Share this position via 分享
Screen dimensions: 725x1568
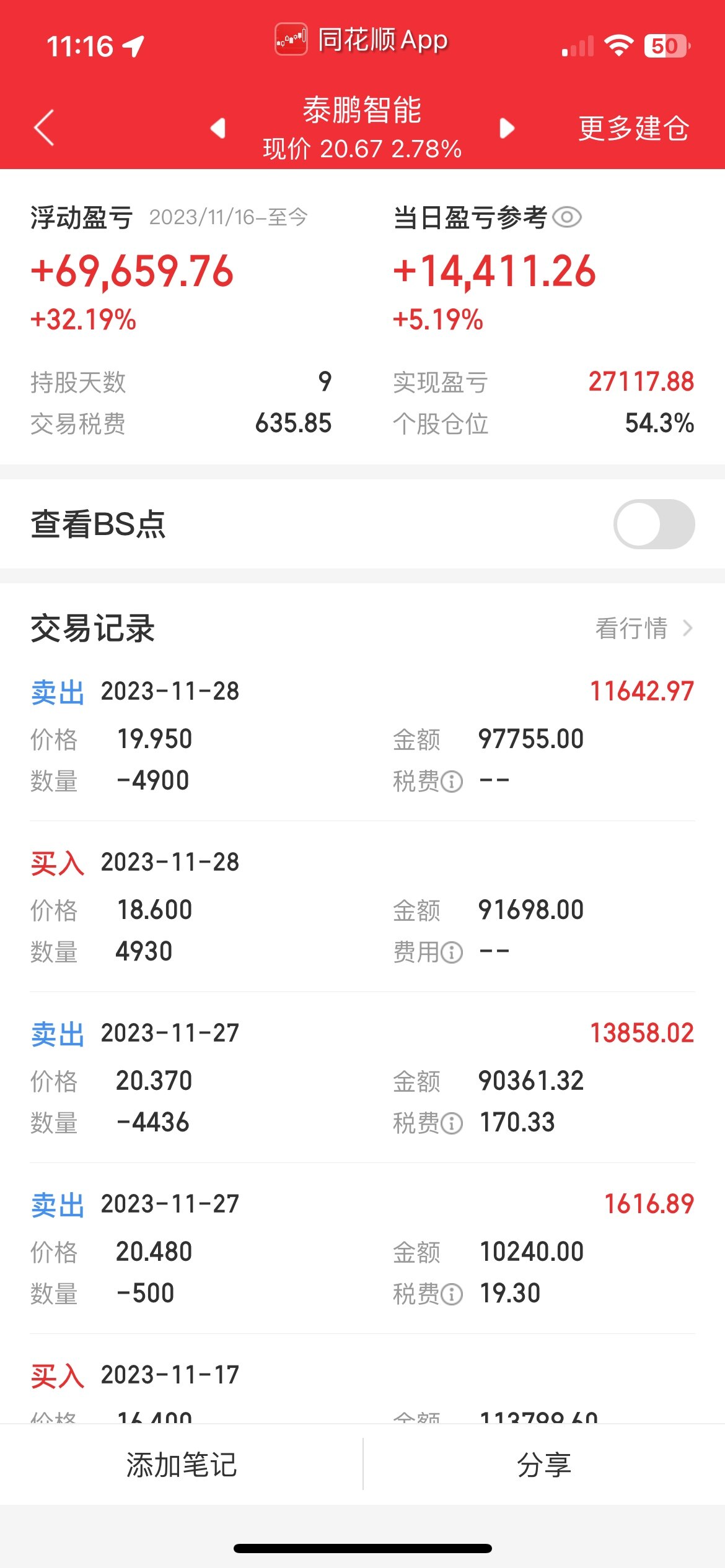[x=544, y=1465]
